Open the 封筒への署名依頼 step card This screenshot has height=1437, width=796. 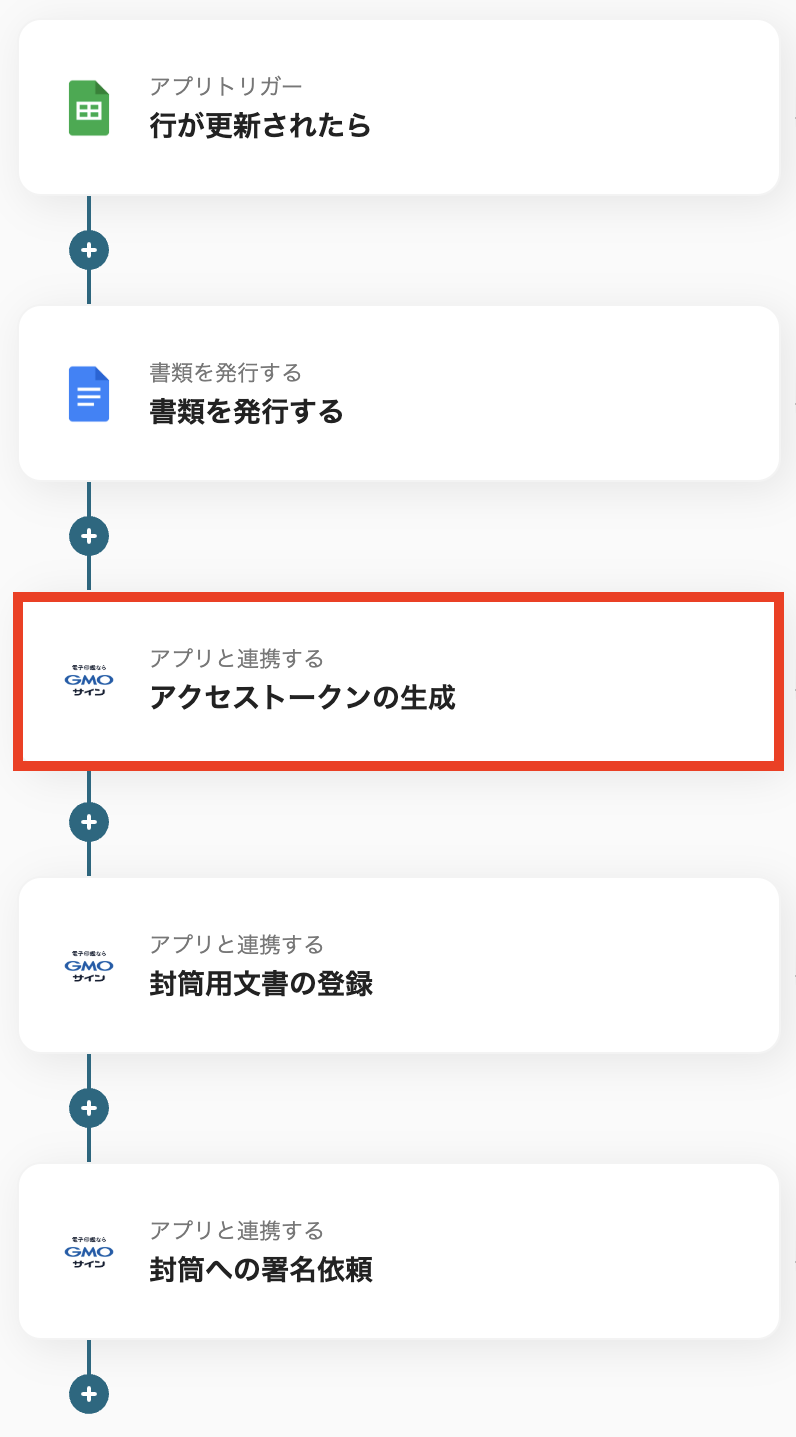pyautogui.click(x=398, y=1252)
